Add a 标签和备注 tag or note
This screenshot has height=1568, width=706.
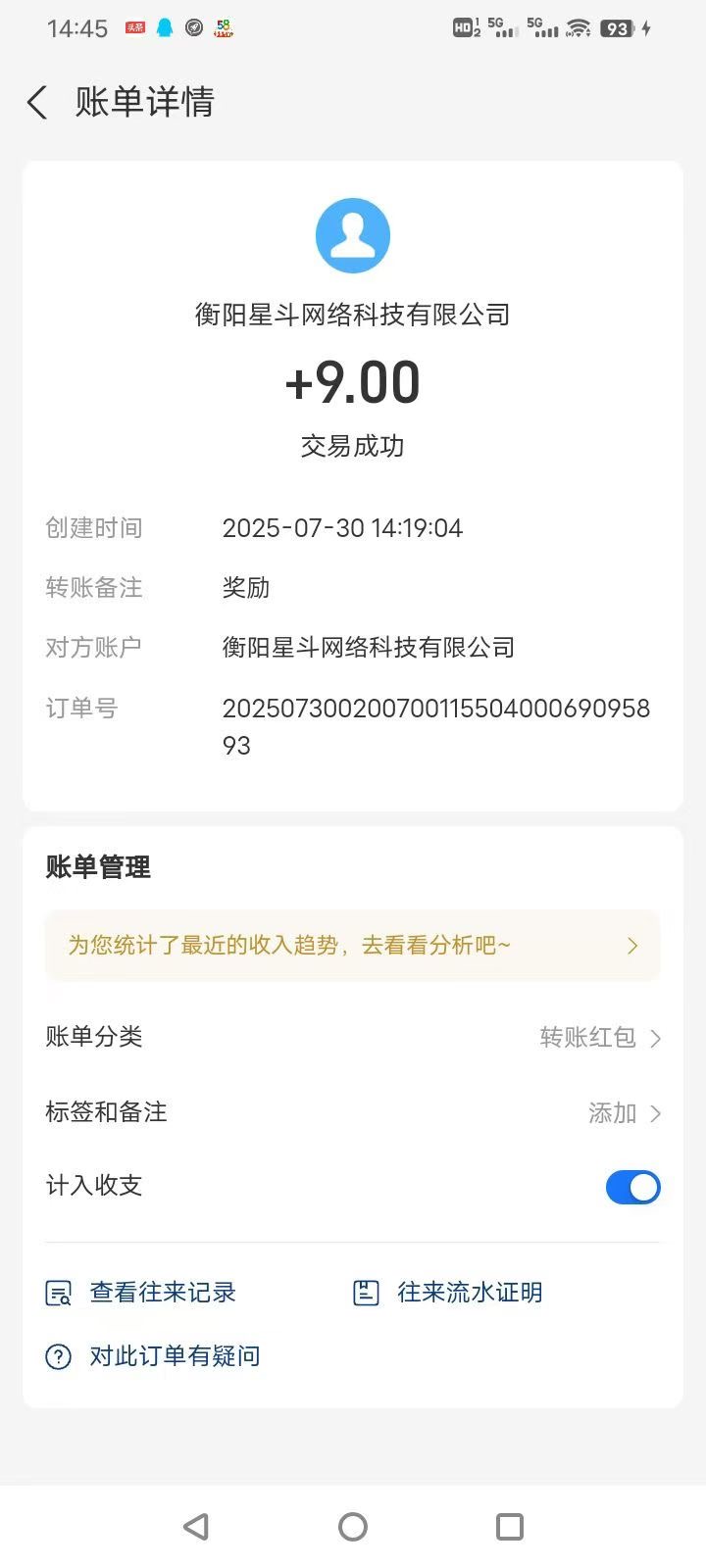[x=353, y=1112]
